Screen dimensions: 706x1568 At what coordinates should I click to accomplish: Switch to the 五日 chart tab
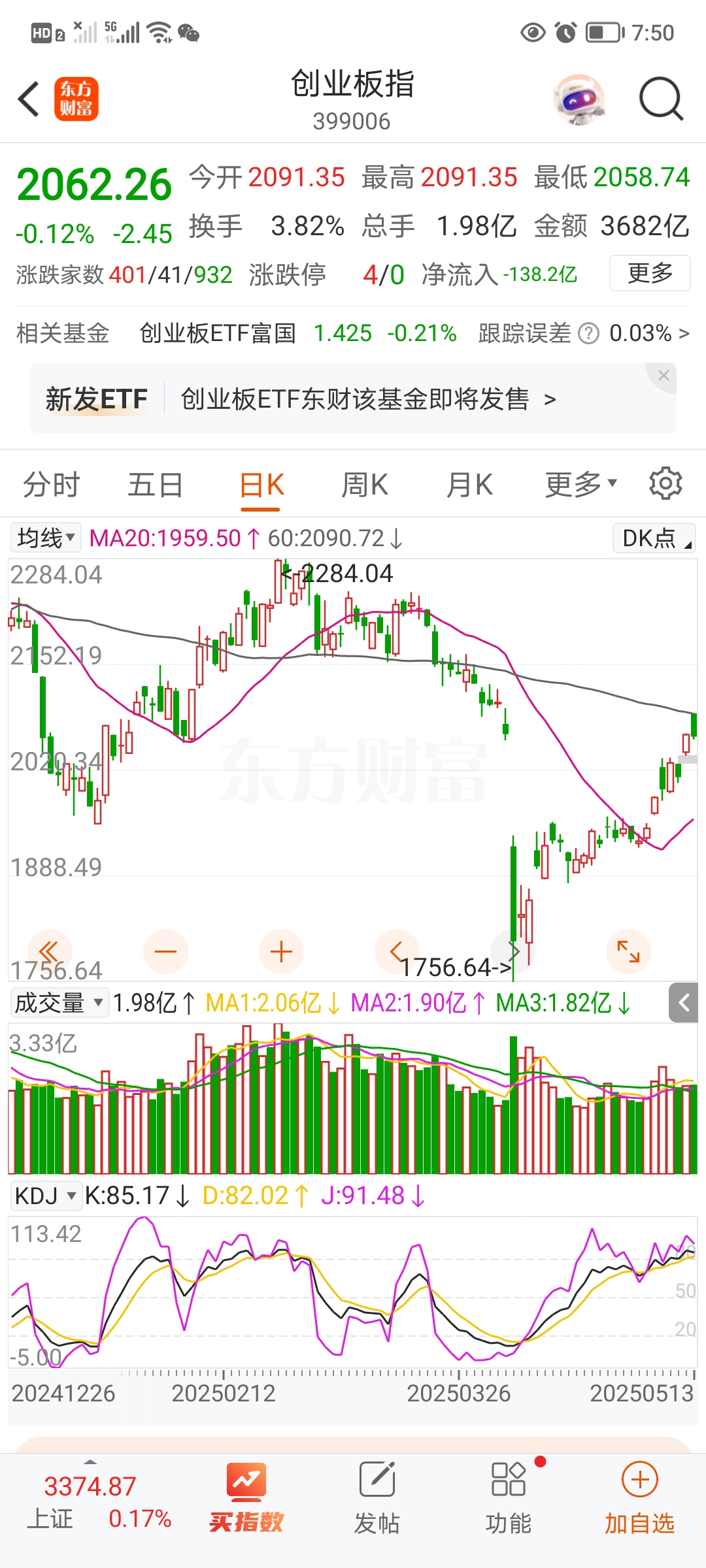click(155, 485)
